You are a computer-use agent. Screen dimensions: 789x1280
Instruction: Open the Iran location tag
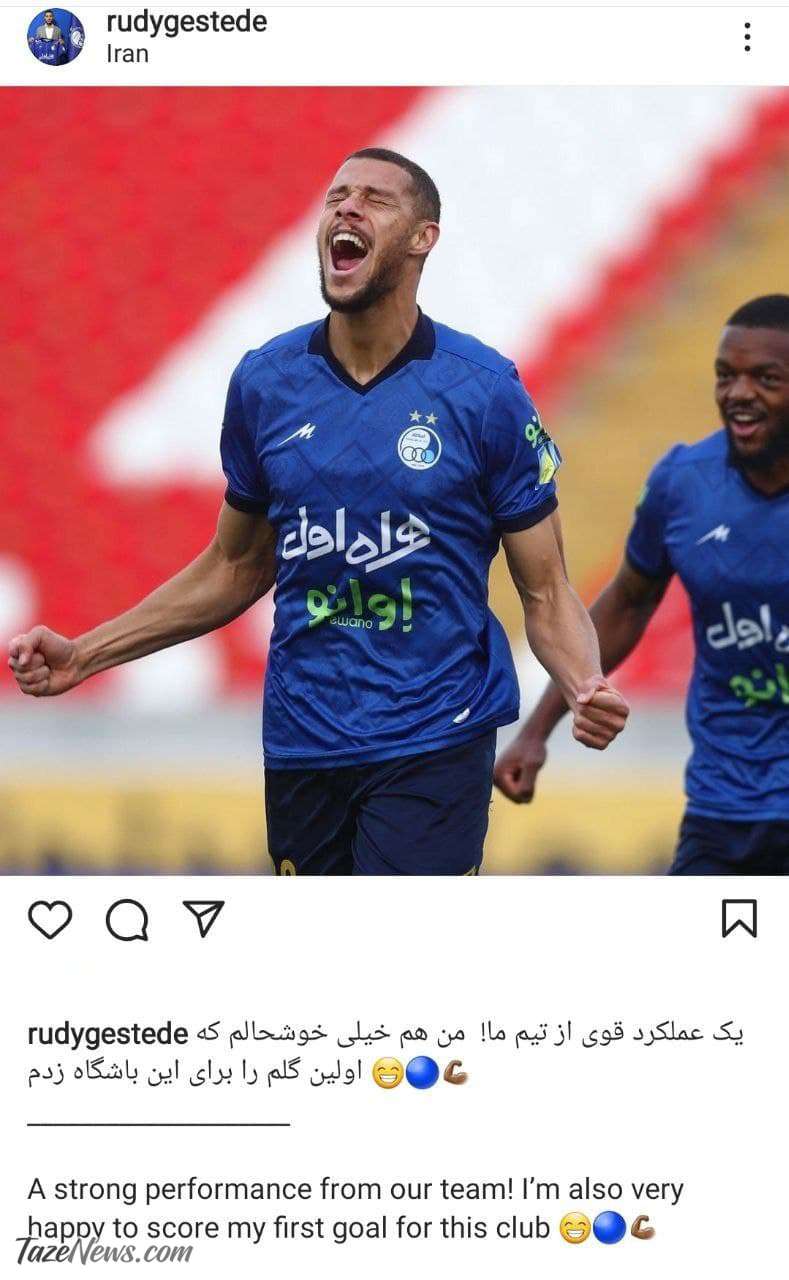(x=127, y=54)
